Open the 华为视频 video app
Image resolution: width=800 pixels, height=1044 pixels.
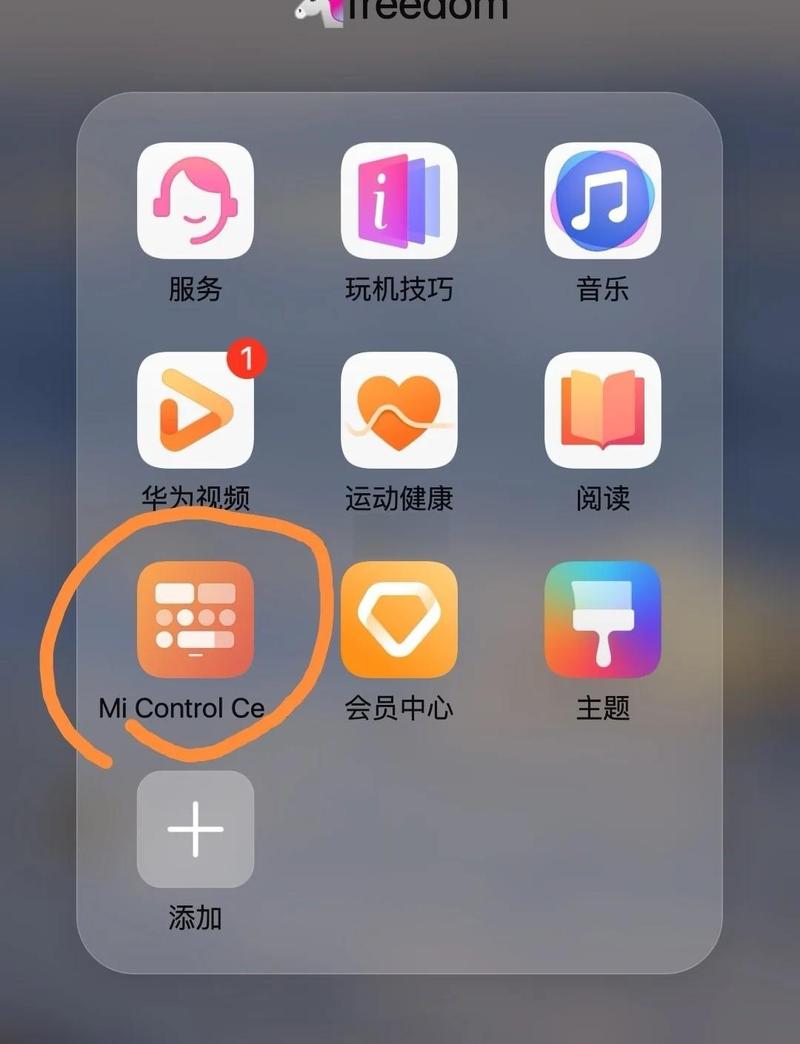[196, 410]
